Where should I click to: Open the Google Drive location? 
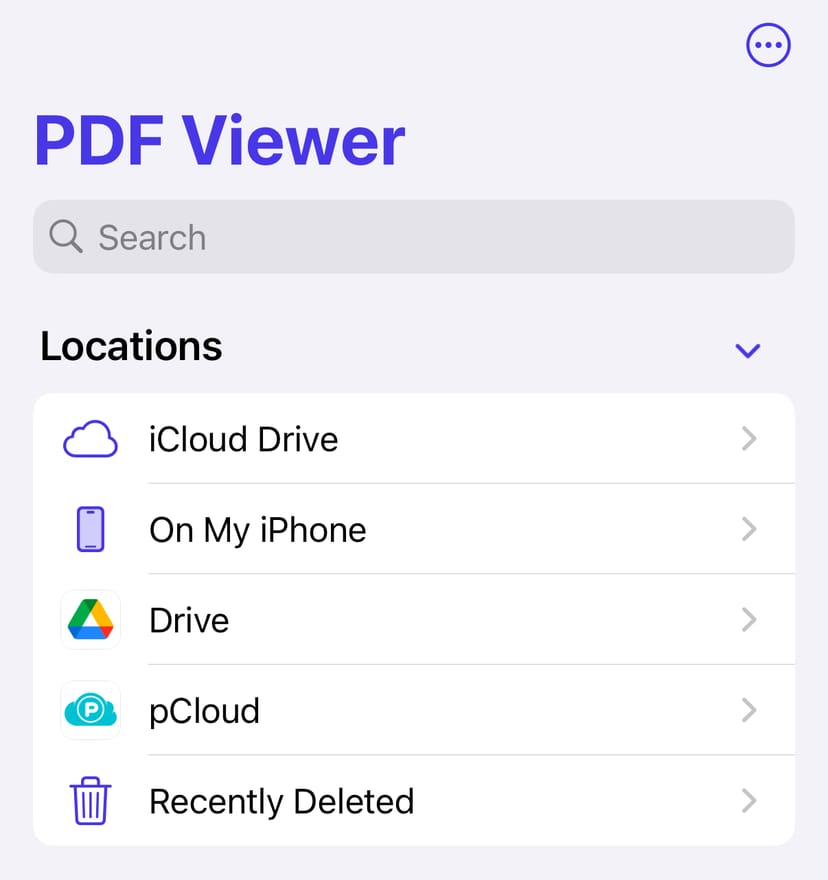click(414, 620)
